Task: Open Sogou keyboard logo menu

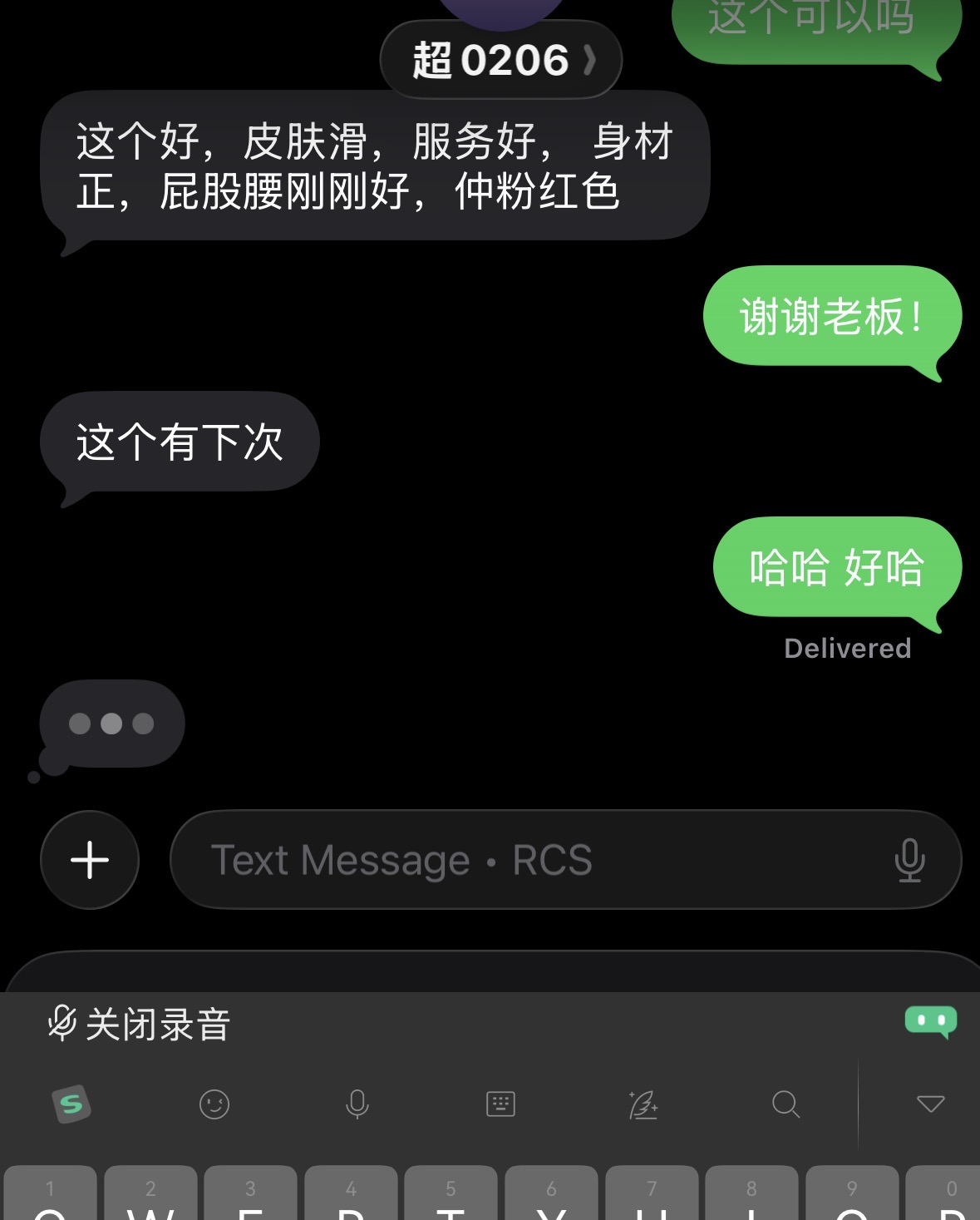Action: point(71,1104)
